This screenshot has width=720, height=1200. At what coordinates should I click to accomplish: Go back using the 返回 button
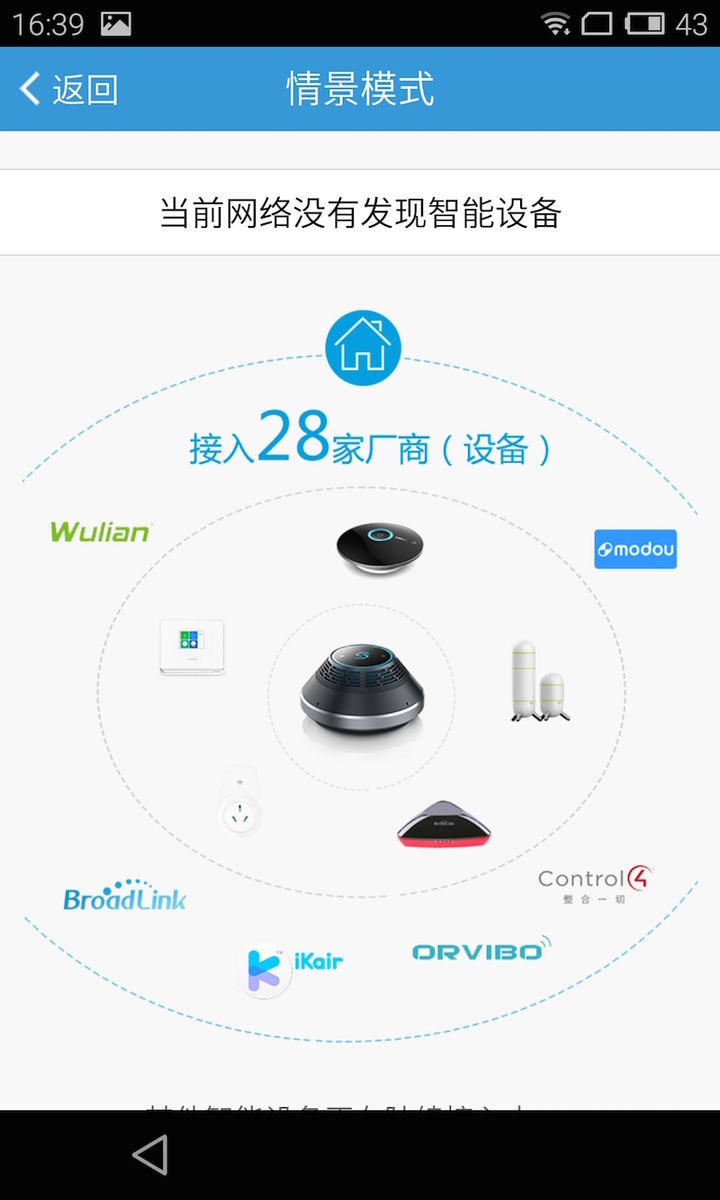68,89
